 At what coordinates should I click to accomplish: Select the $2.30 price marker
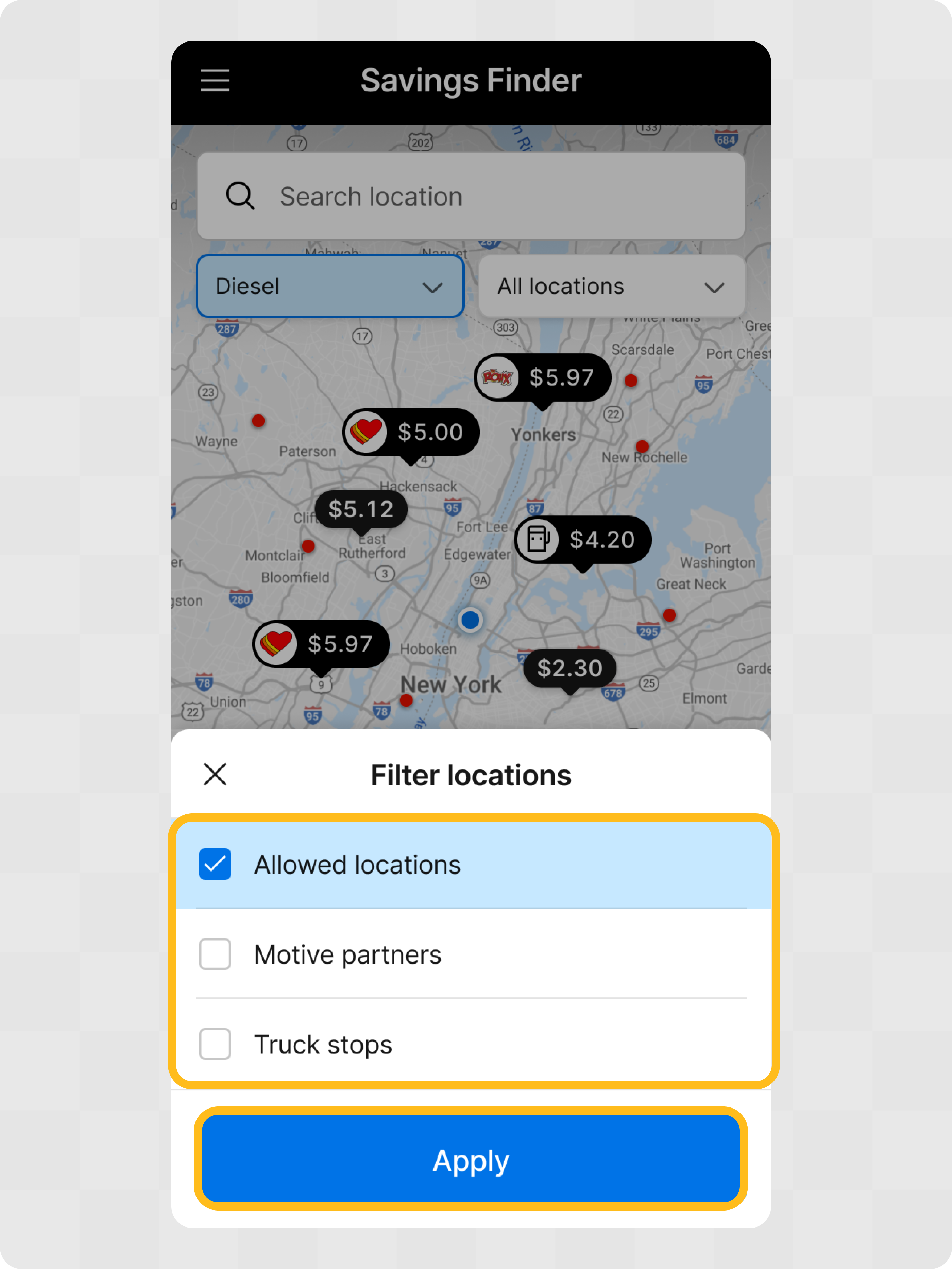[569, 668]
